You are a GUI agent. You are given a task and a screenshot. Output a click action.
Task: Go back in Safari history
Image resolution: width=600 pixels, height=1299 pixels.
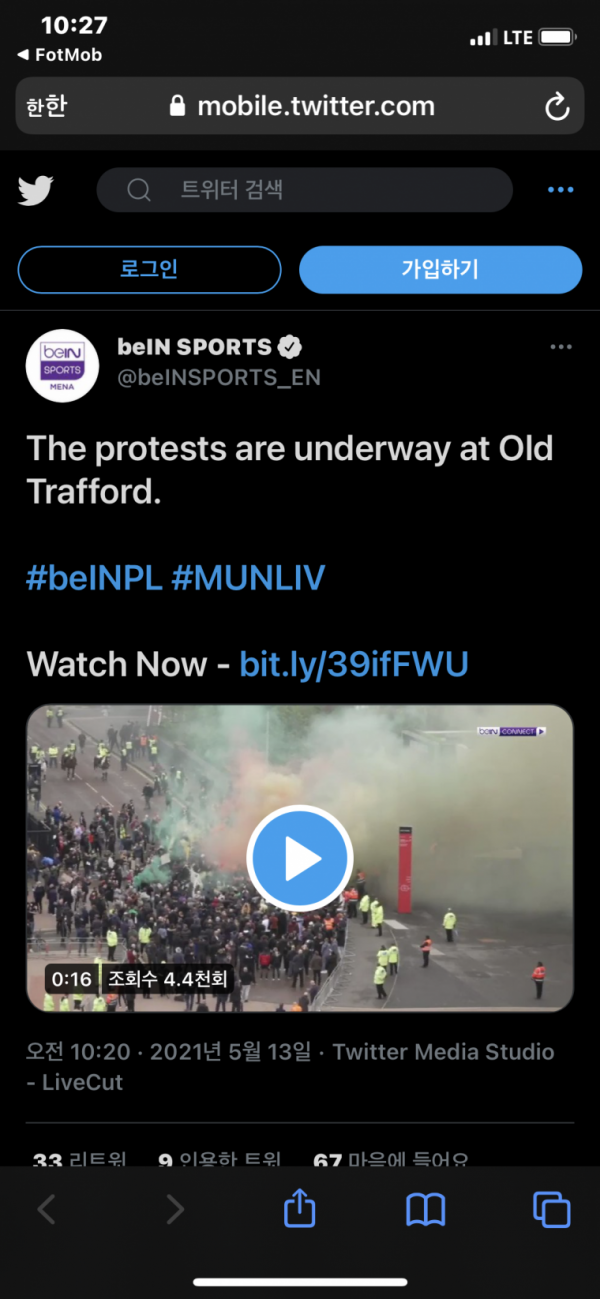click(x=46, y=1210)
